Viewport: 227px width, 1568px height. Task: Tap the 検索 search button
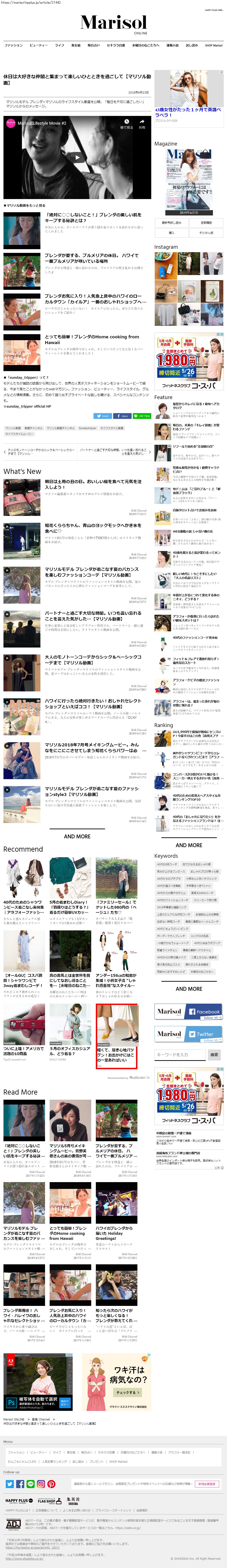214,1055
